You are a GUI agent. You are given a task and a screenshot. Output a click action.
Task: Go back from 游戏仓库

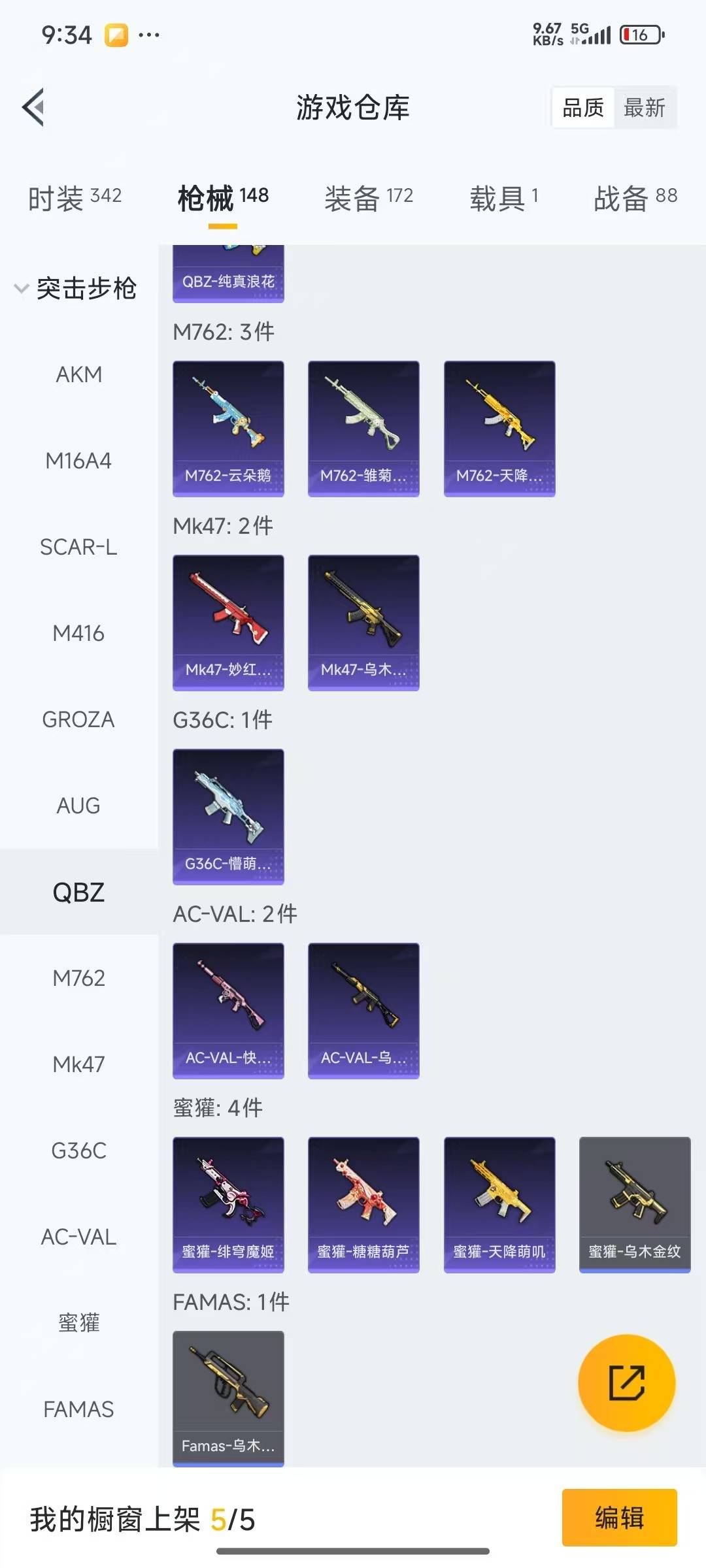pos(34,107)
